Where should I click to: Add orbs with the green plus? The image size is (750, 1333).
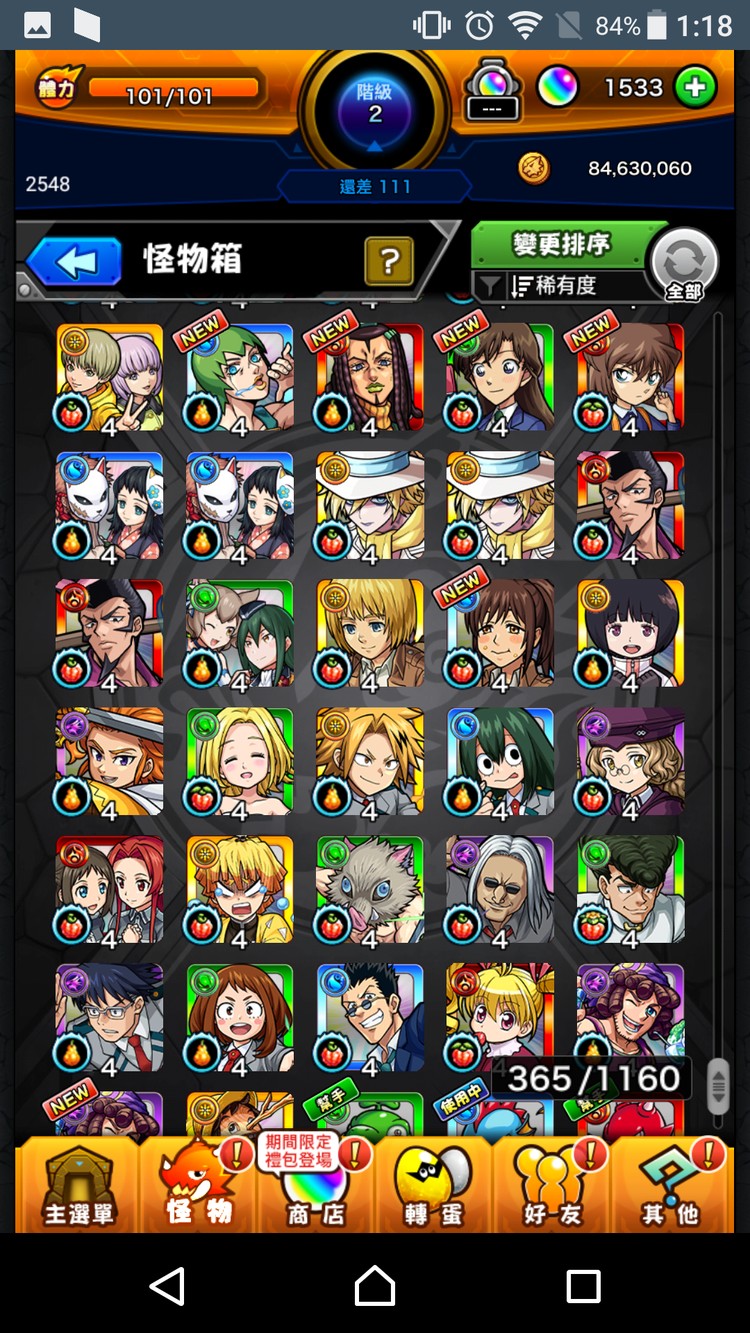click(x=695, y=88)
